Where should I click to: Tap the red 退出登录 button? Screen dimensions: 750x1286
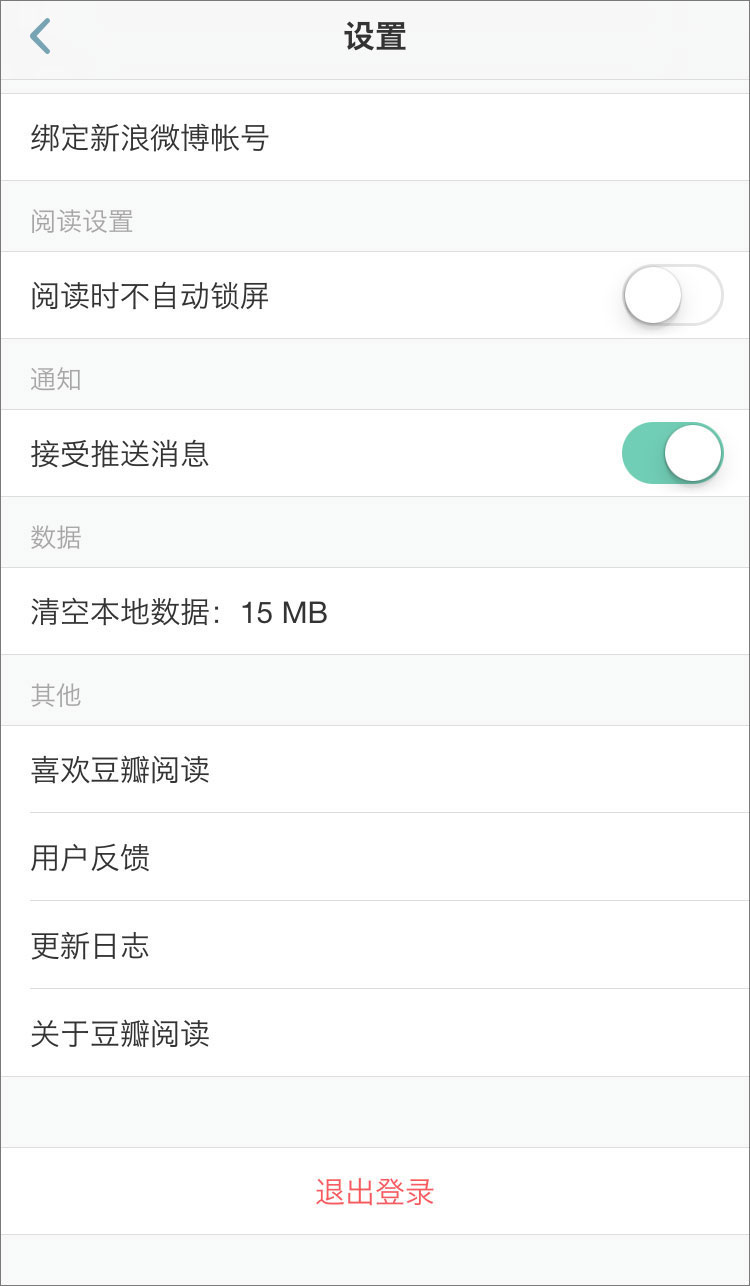pos(375,1191)
